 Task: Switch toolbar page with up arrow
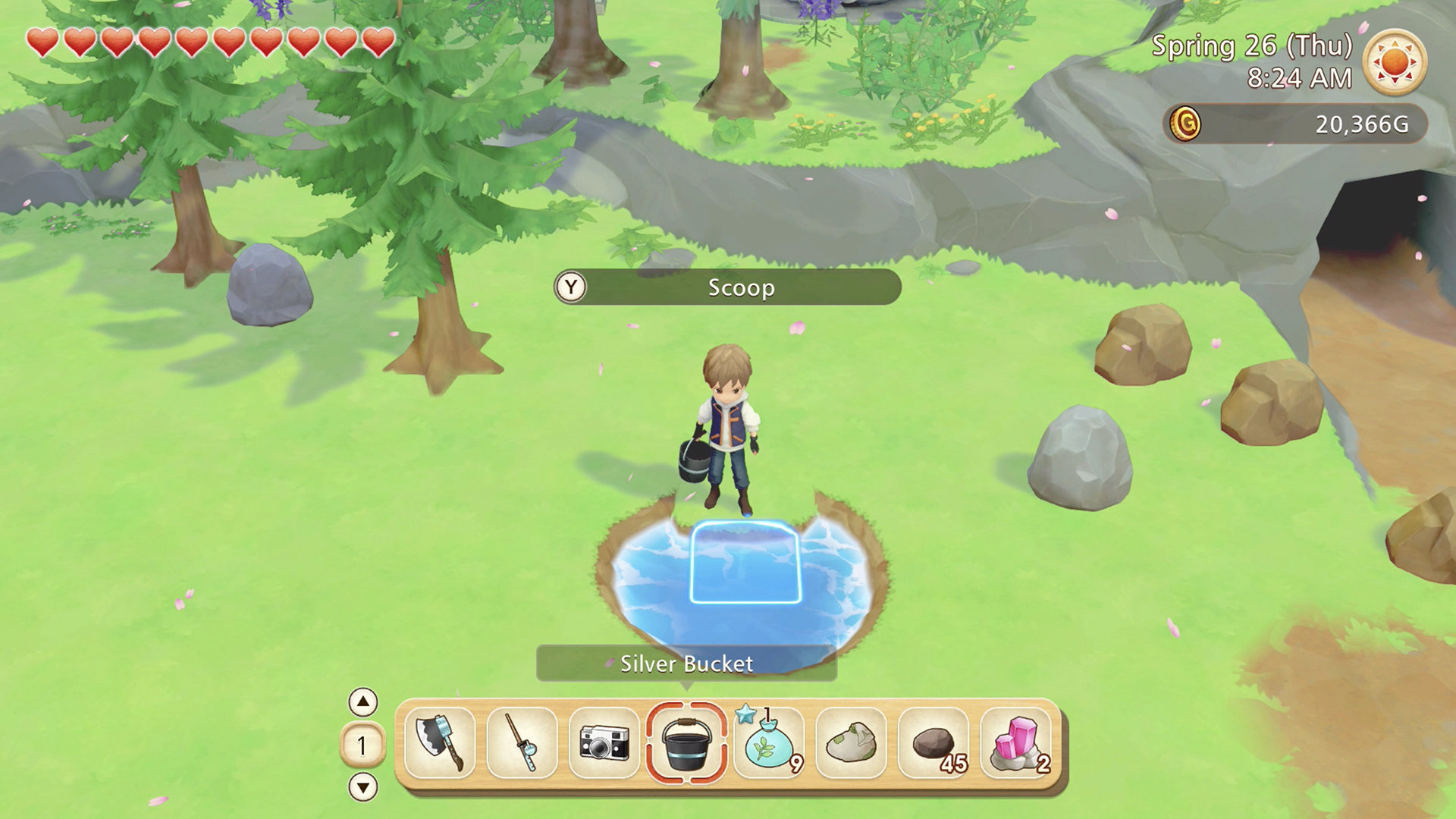point(363,702)
